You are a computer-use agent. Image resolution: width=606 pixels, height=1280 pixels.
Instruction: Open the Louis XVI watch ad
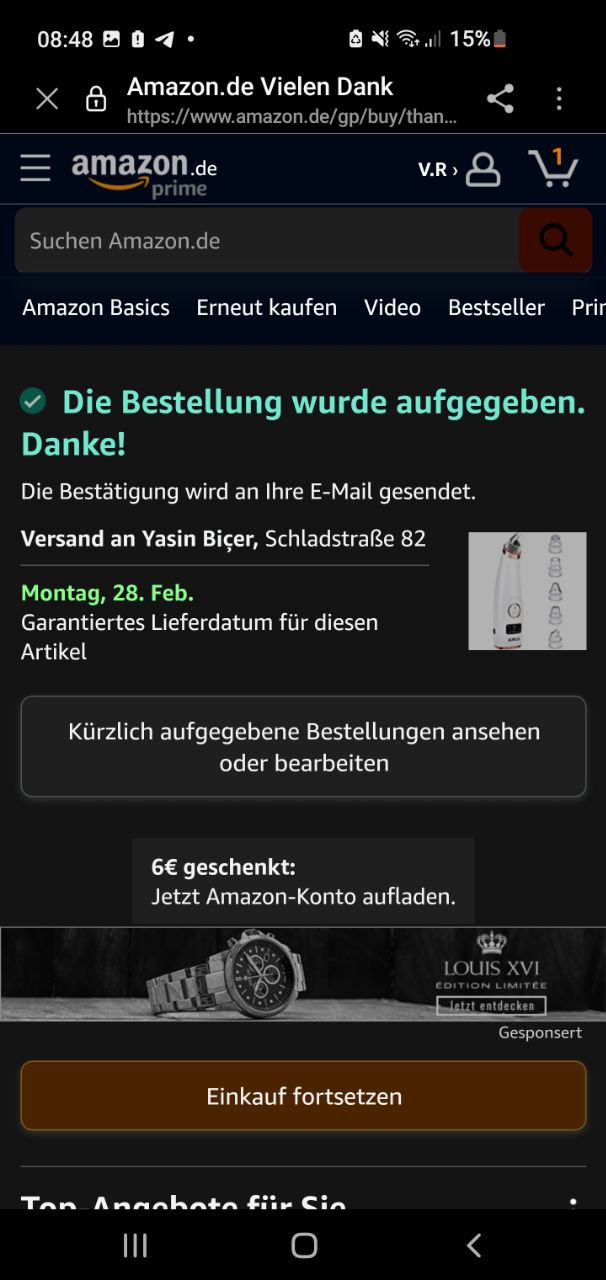(x=303, y=974)
